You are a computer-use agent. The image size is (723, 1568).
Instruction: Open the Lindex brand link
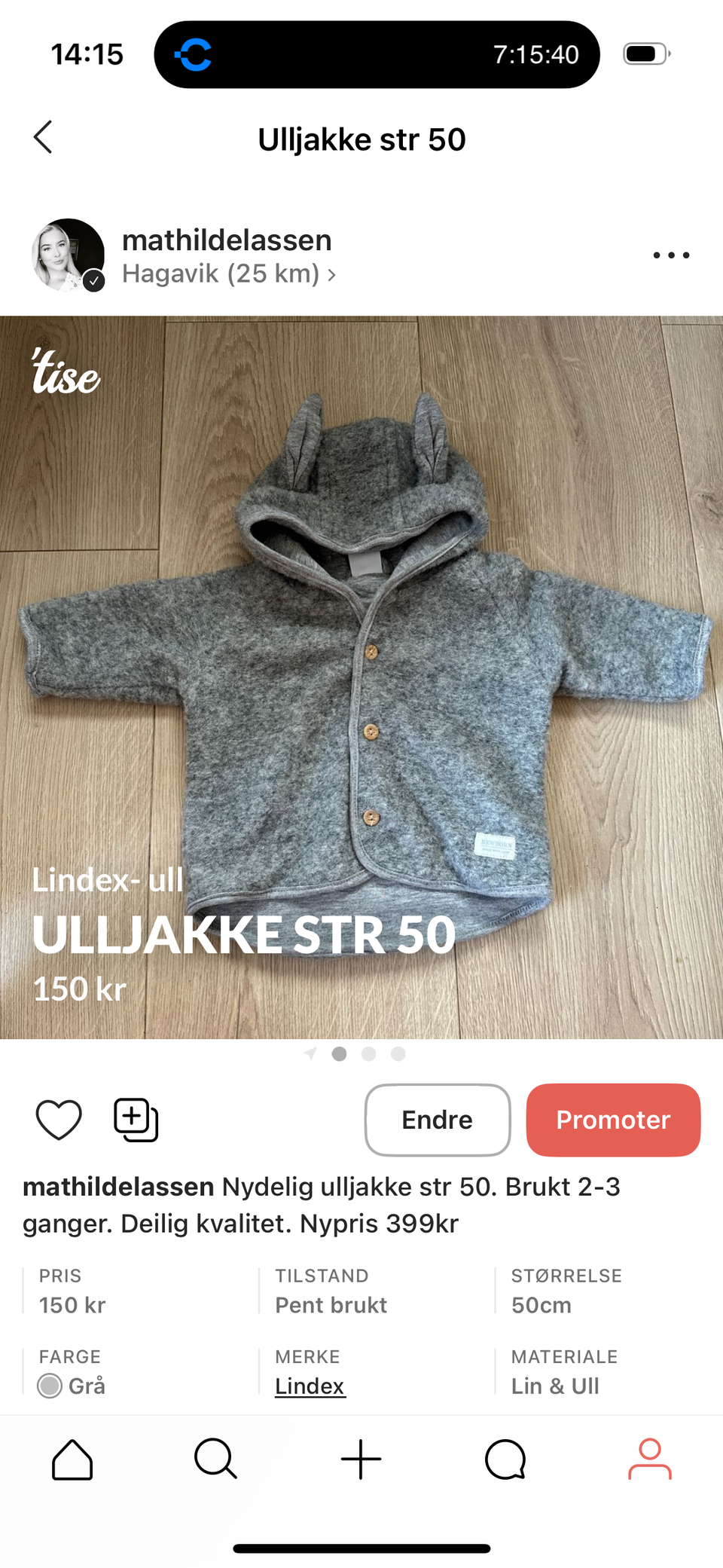pos(310,1386)
